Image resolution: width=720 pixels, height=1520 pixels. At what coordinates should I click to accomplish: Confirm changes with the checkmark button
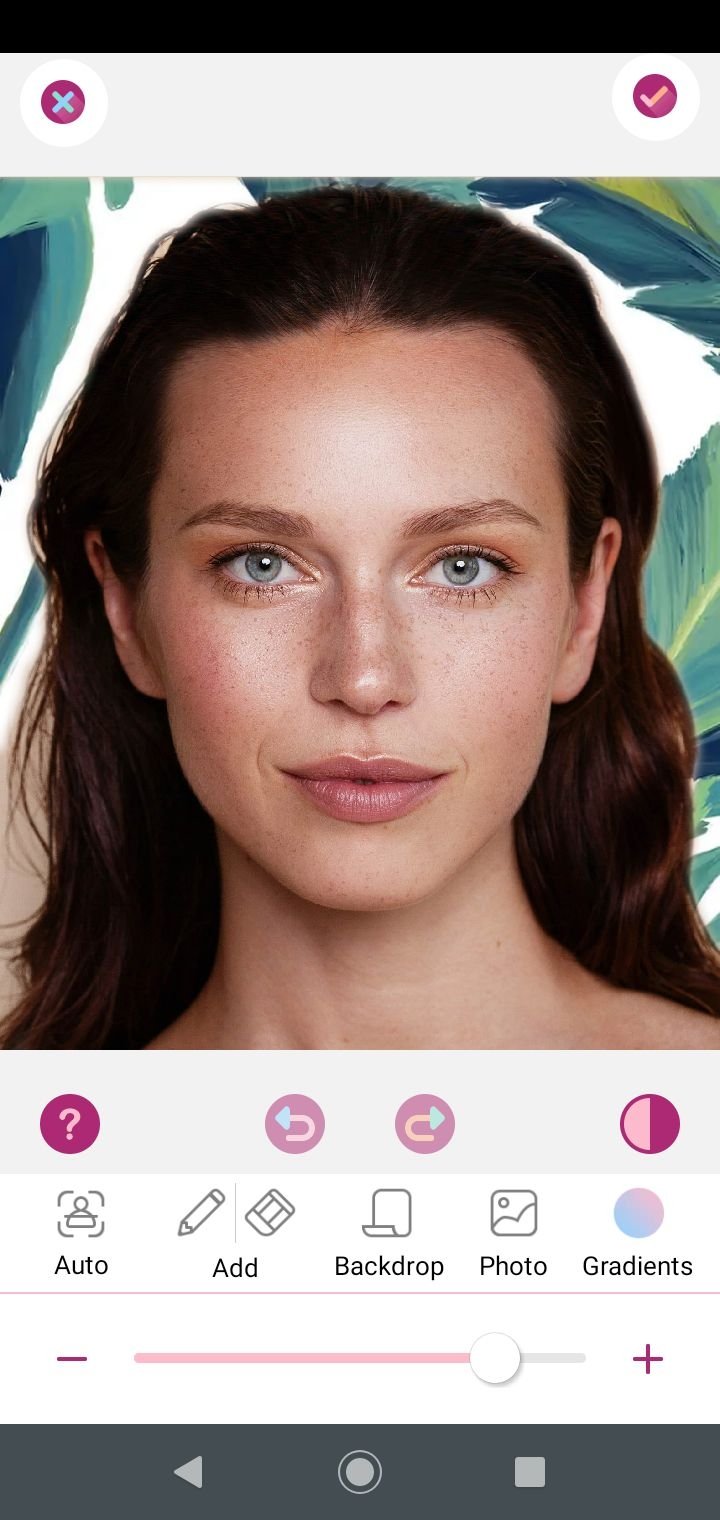(x=655, y=97)
